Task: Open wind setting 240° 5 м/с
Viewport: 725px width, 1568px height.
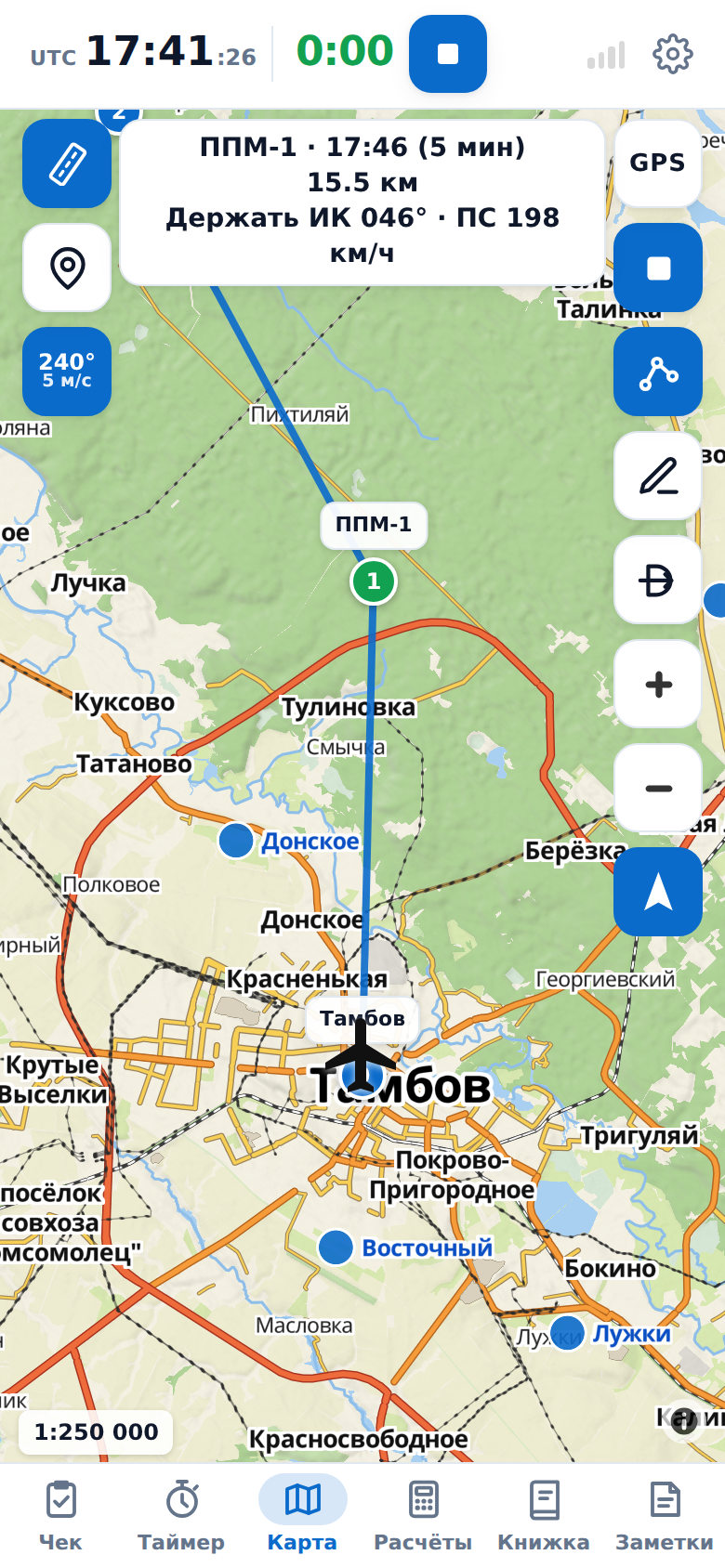Action: pyautogui.click(x=67, y=372)
